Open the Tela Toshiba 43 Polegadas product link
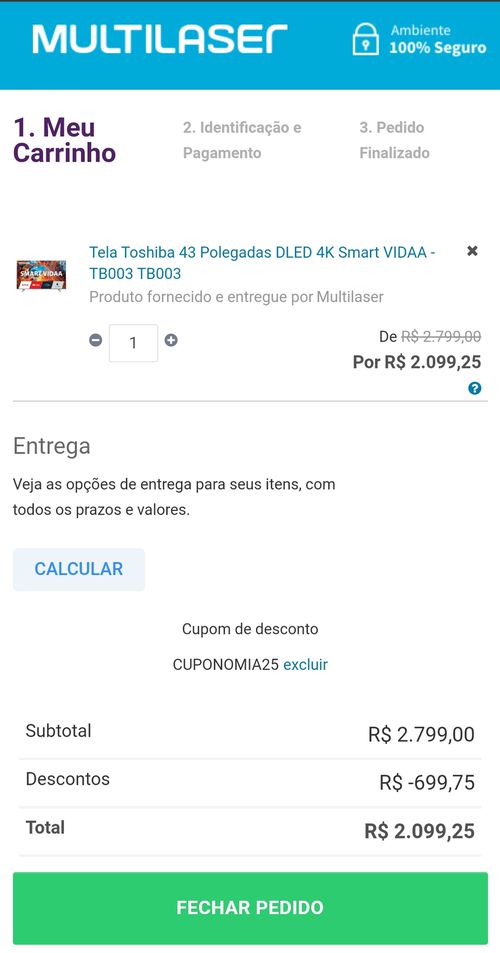 pyautogui.click(x=262, y=263)
